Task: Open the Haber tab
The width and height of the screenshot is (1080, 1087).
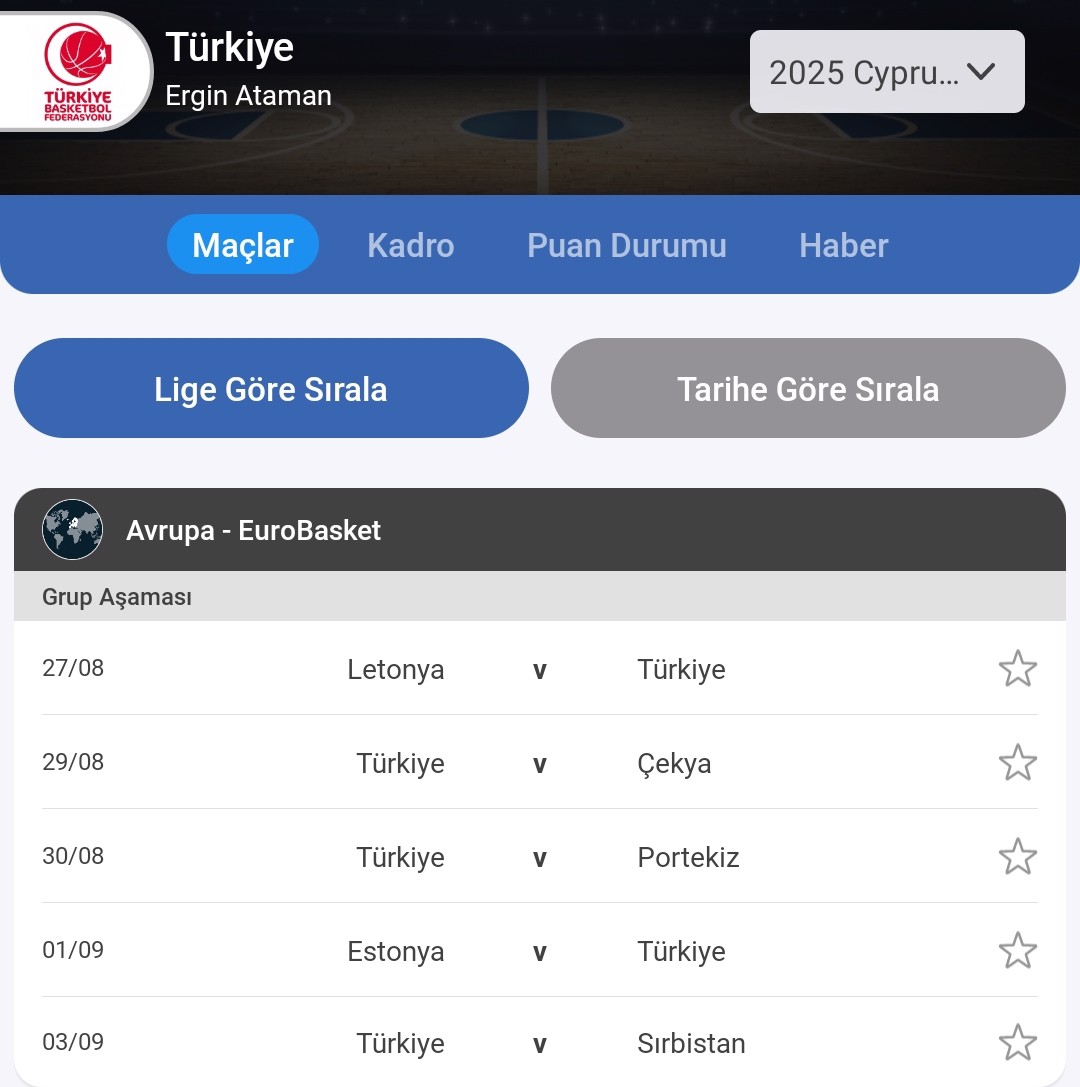Action: click(843, 245)
